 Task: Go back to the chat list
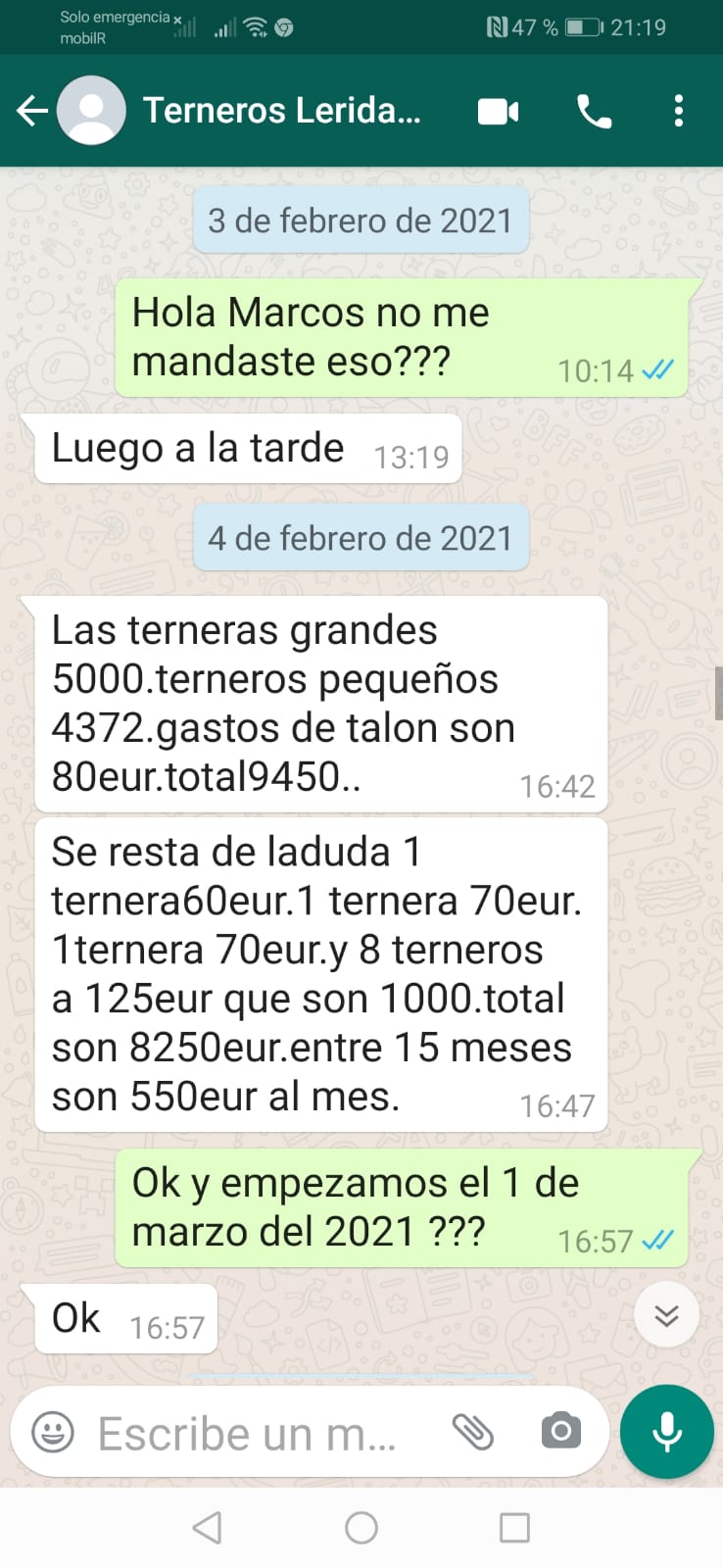point(32,111)
